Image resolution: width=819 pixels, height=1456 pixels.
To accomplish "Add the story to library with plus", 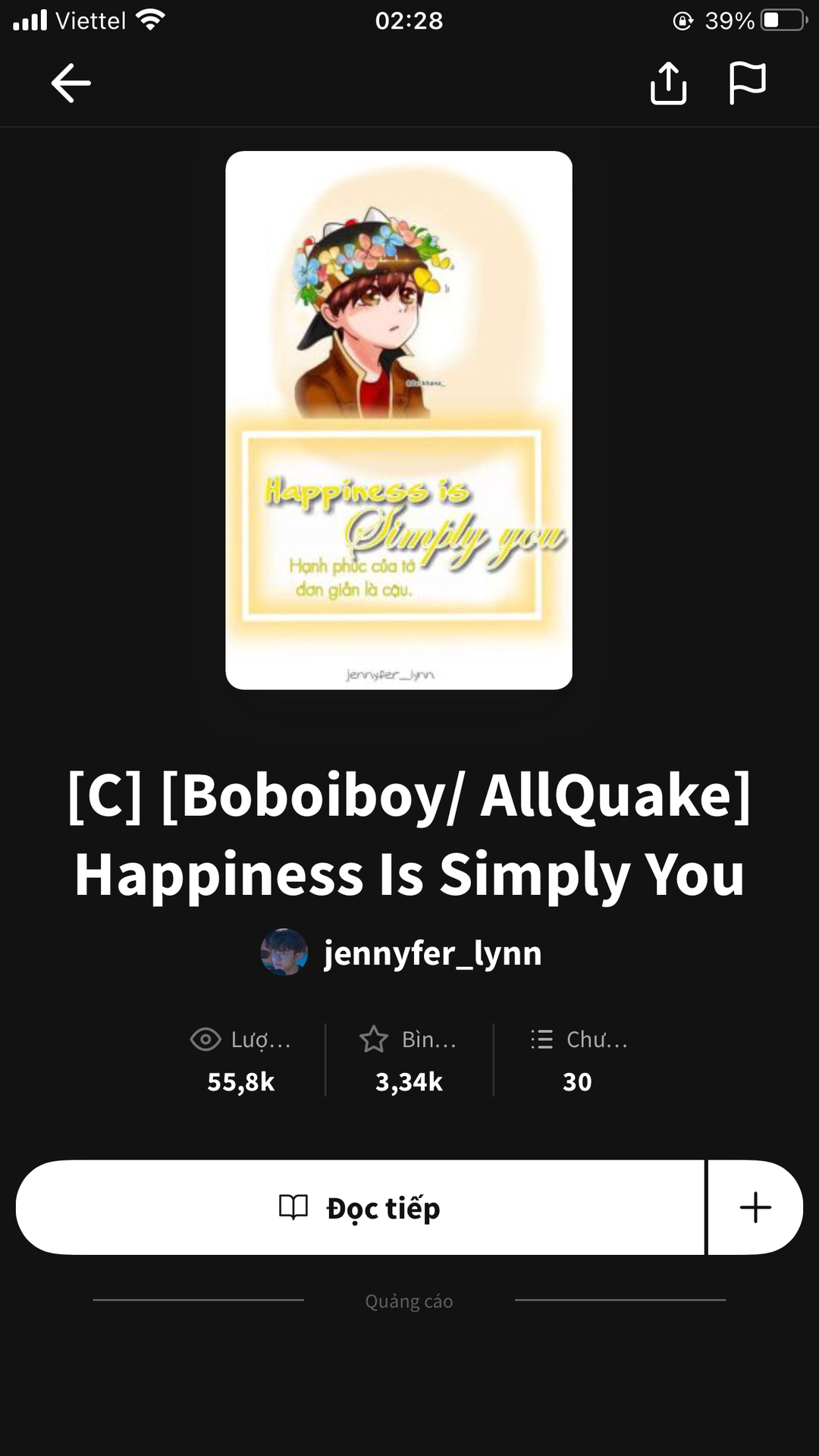I will (755, 1207).
